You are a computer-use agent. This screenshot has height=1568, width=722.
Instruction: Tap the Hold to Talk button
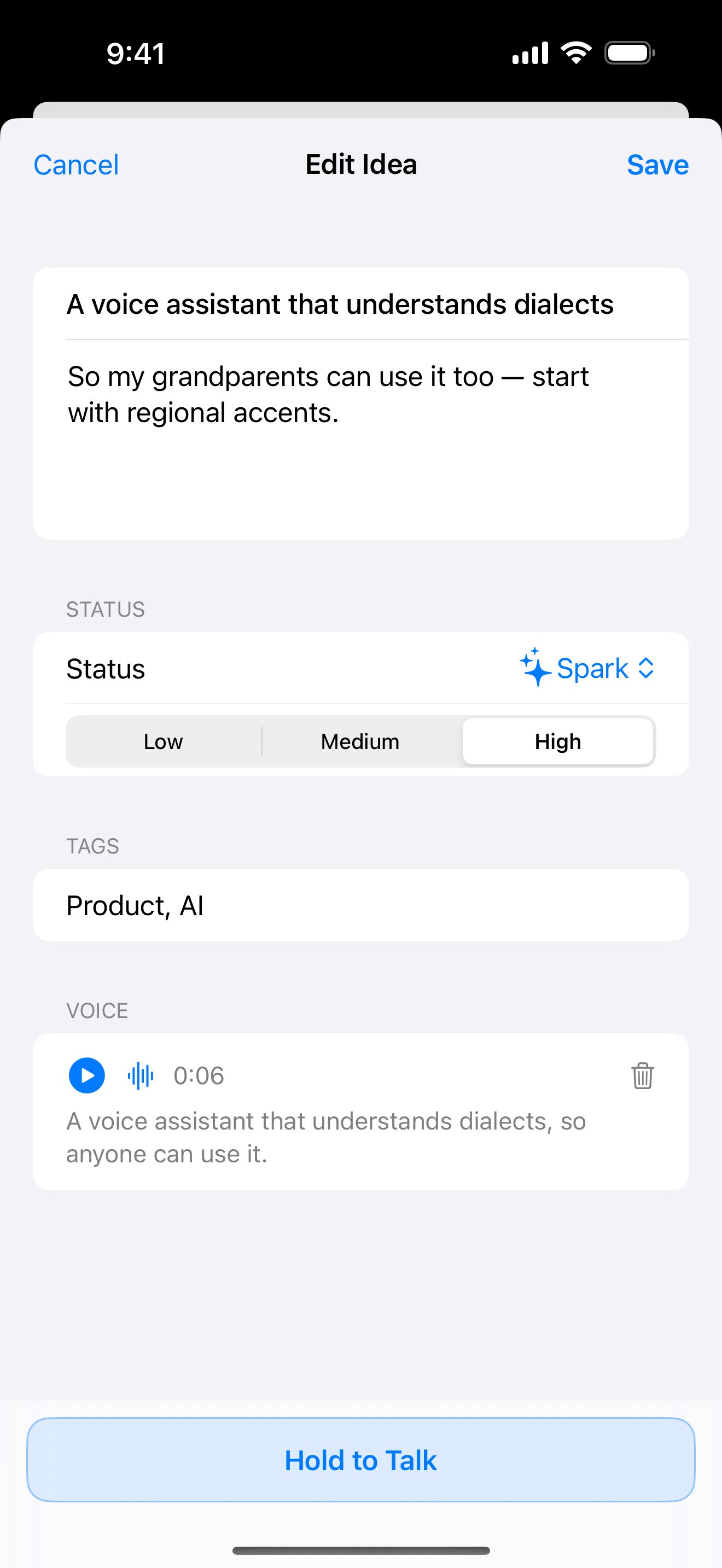pyautogui.click(x=361, y=1460)
